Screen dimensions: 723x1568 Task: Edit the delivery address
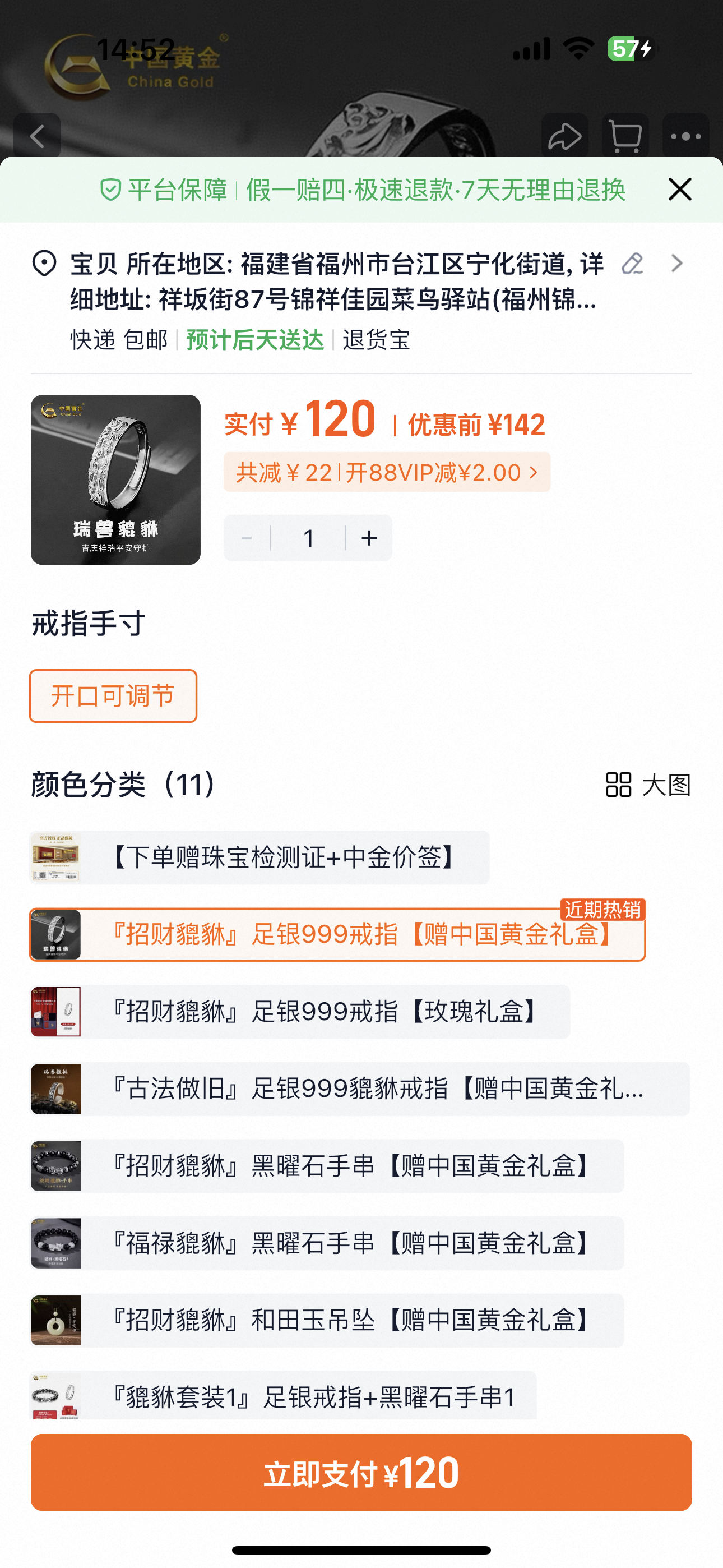pyautogui.click(x=632, y=264)
